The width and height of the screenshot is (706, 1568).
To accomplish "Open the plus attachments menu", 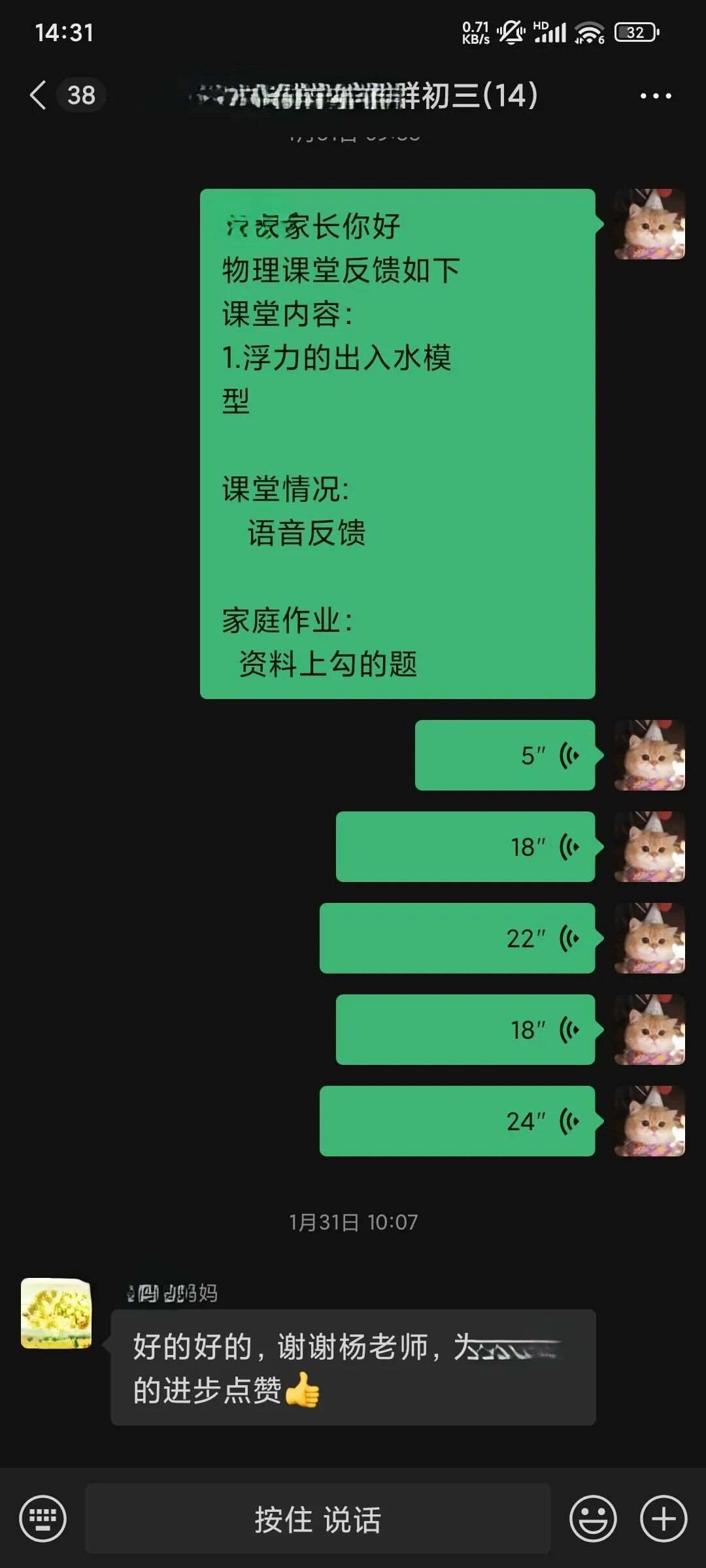I will (663, 1518).
